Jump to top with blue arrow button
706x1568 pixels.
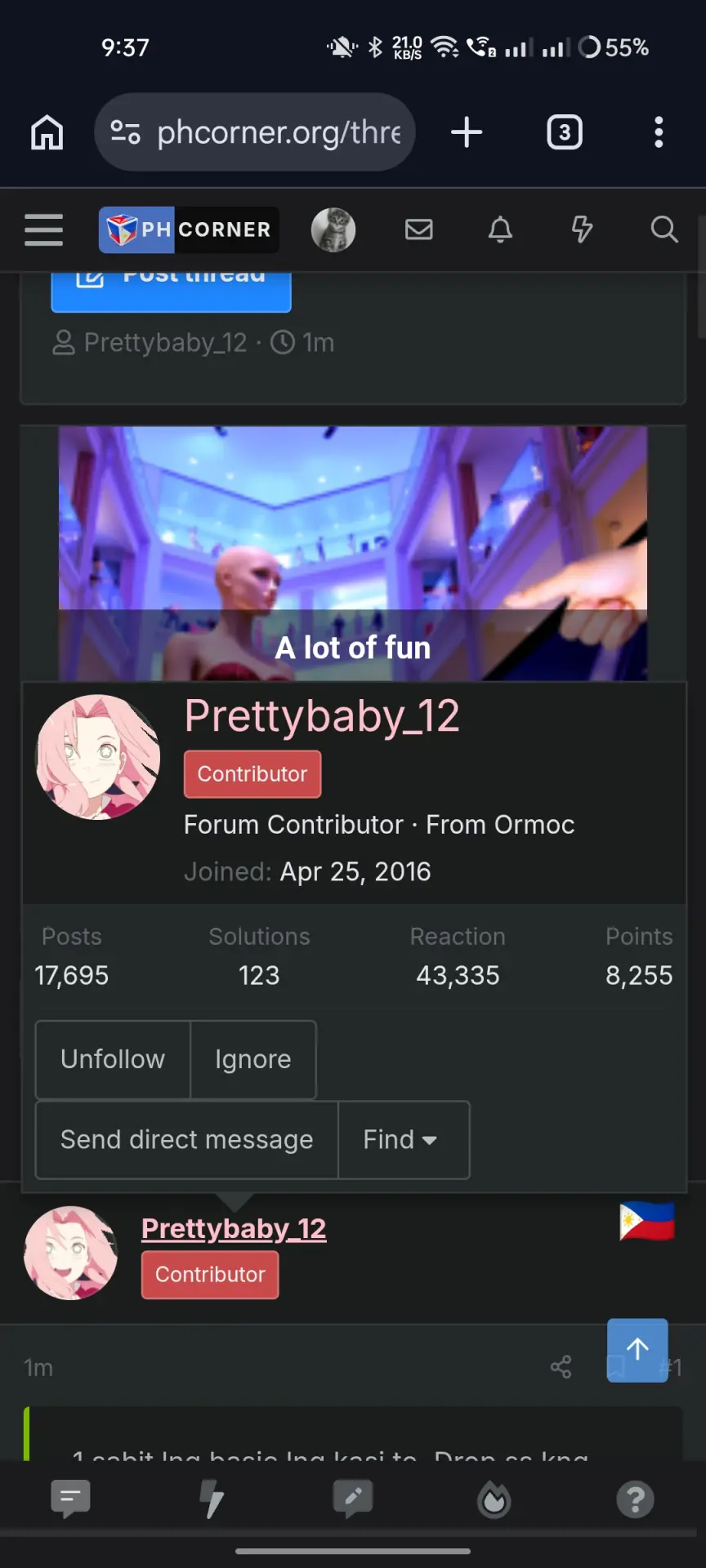[637, 1350]
